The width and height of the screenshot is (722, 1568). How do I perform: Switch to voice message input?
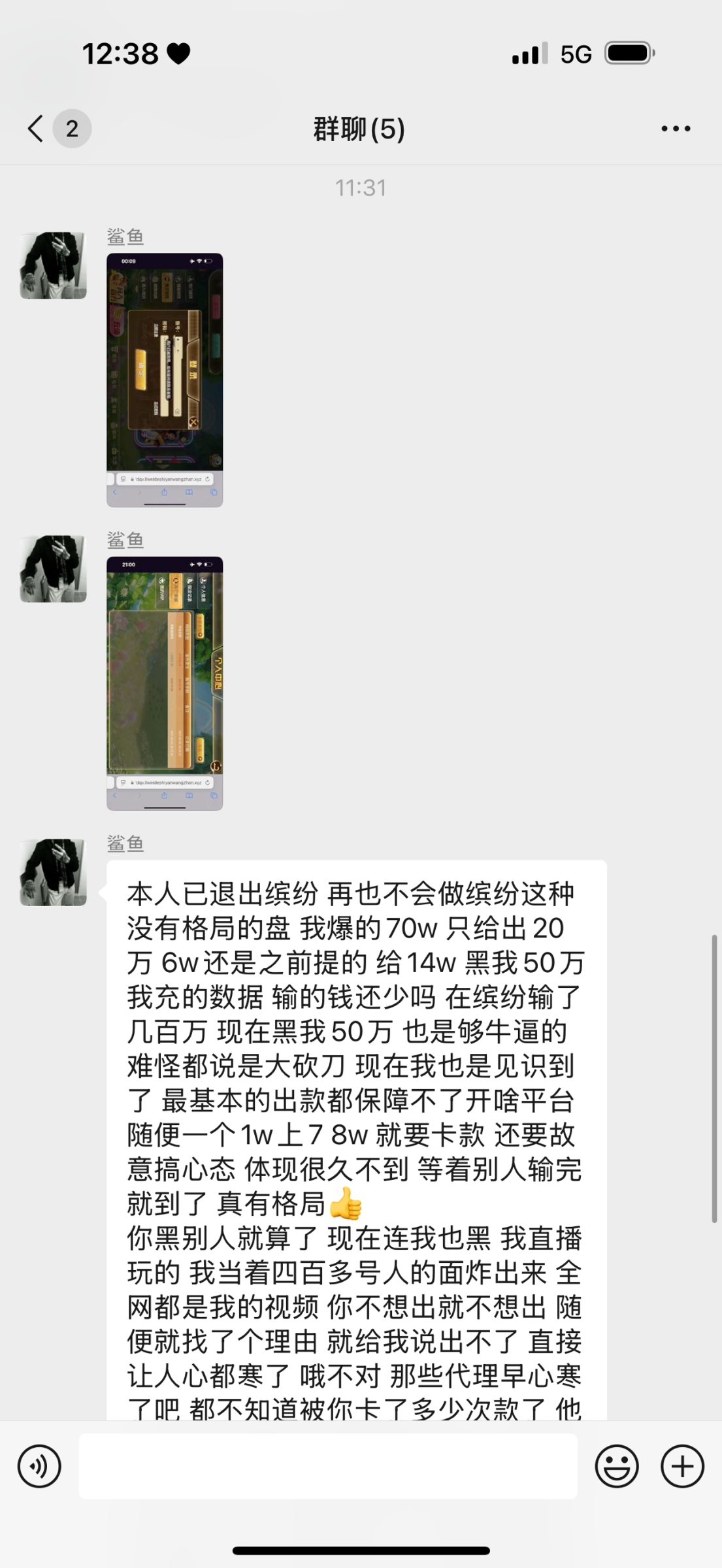[x=39, y=1467]
